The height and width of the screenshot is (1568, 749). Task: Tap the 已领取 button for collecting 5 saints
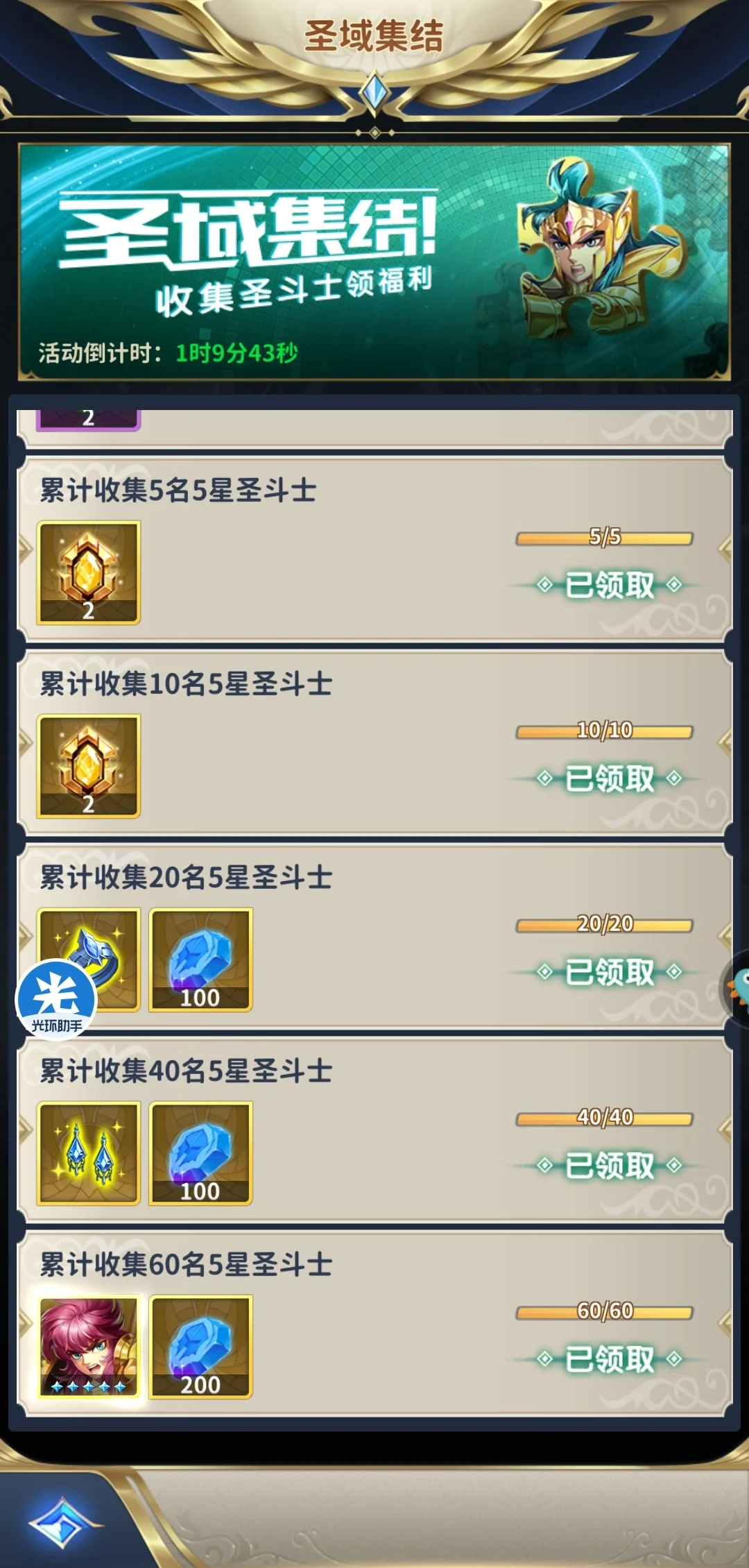click(x=609, y=585)
